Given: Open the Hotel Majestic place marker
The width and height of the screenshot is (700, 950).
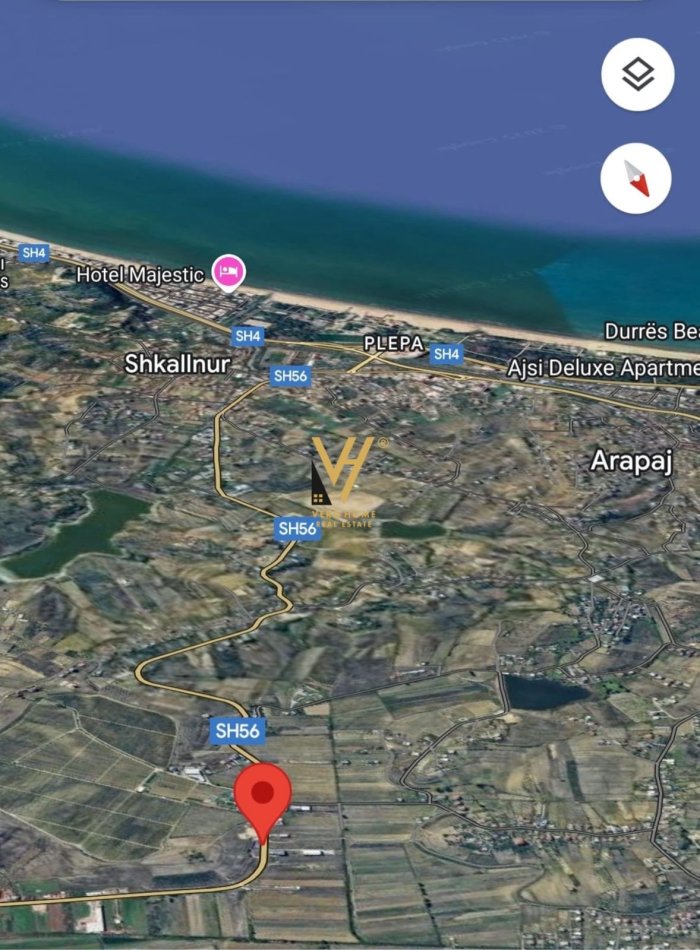Looking at the screenshot, I should pos(229,272).
